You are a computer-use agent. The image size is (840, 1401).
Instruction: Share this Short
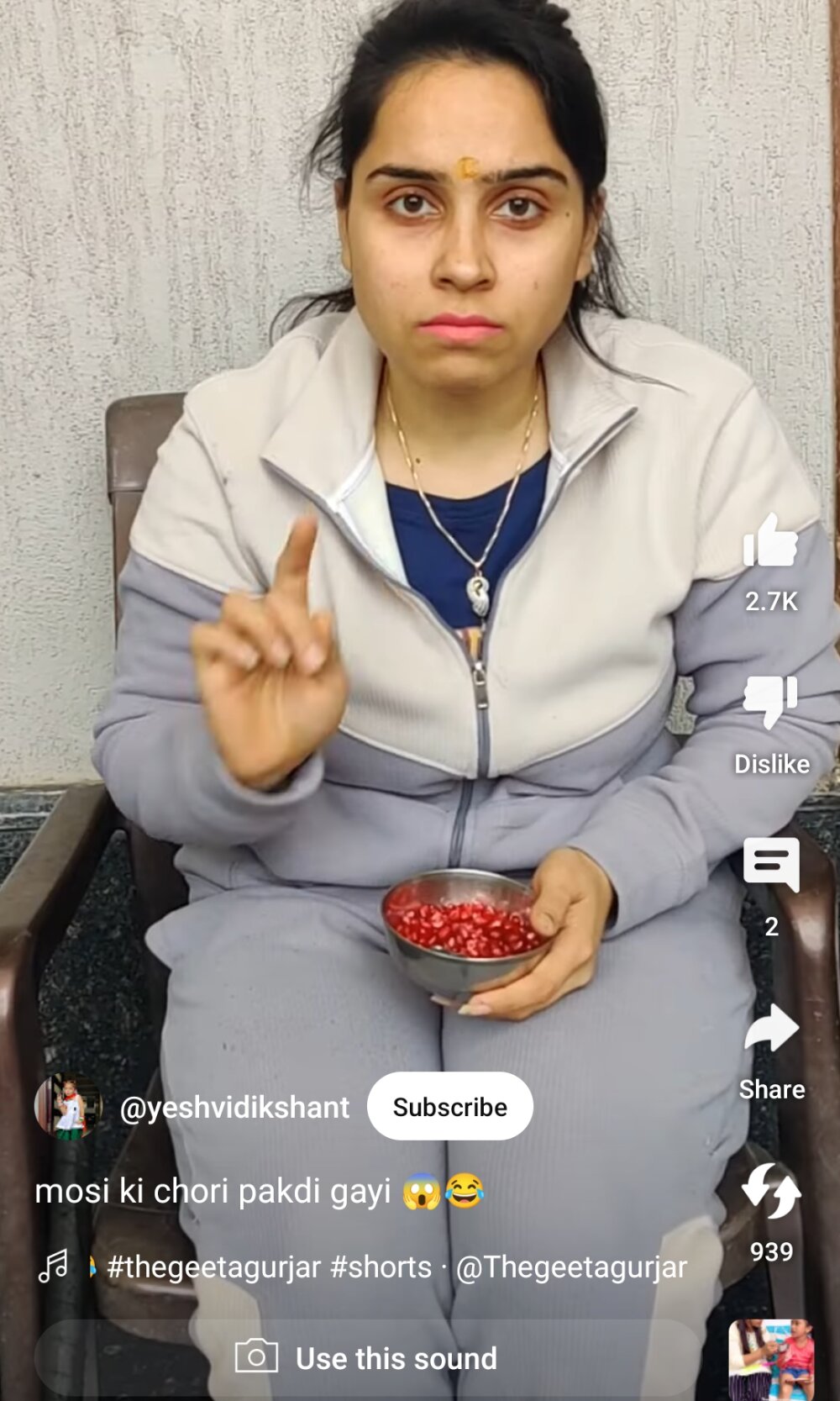(770, 1030)
